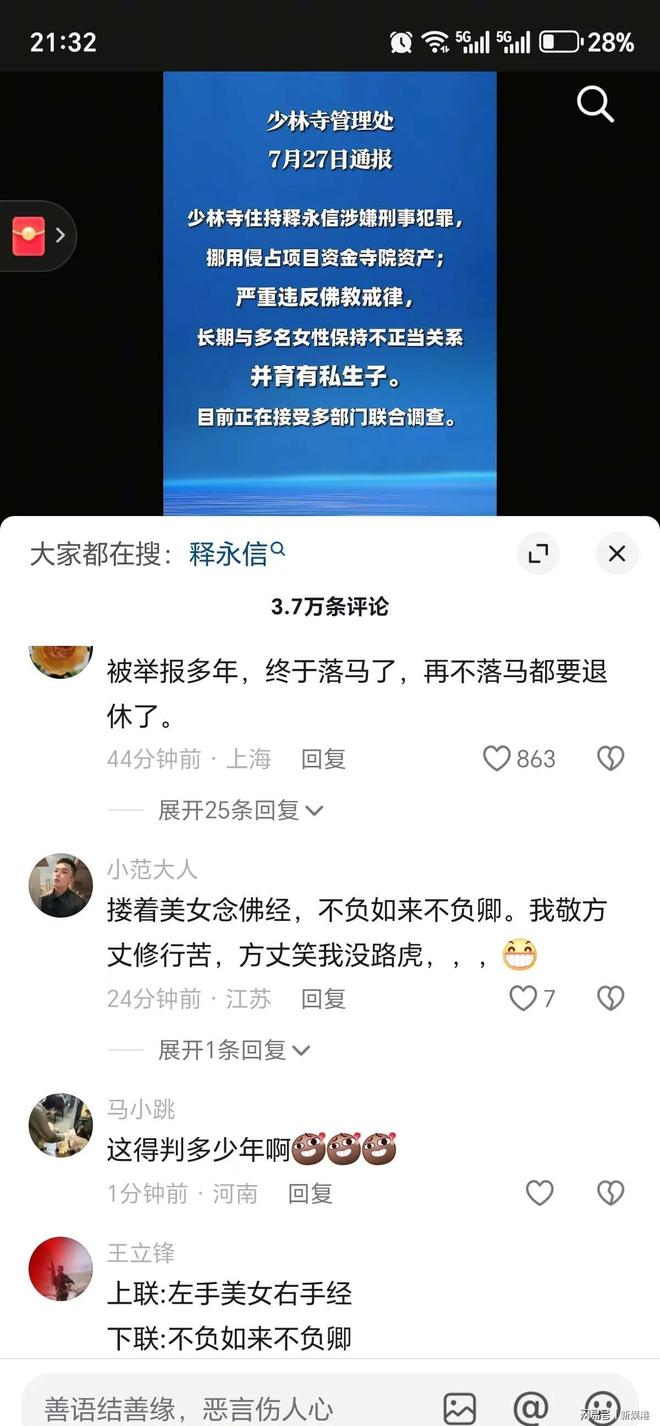This screenshot has height=1426, width=660.
Task: Close the comments panel
Action: pyautogui.click(x=617, y=553)
